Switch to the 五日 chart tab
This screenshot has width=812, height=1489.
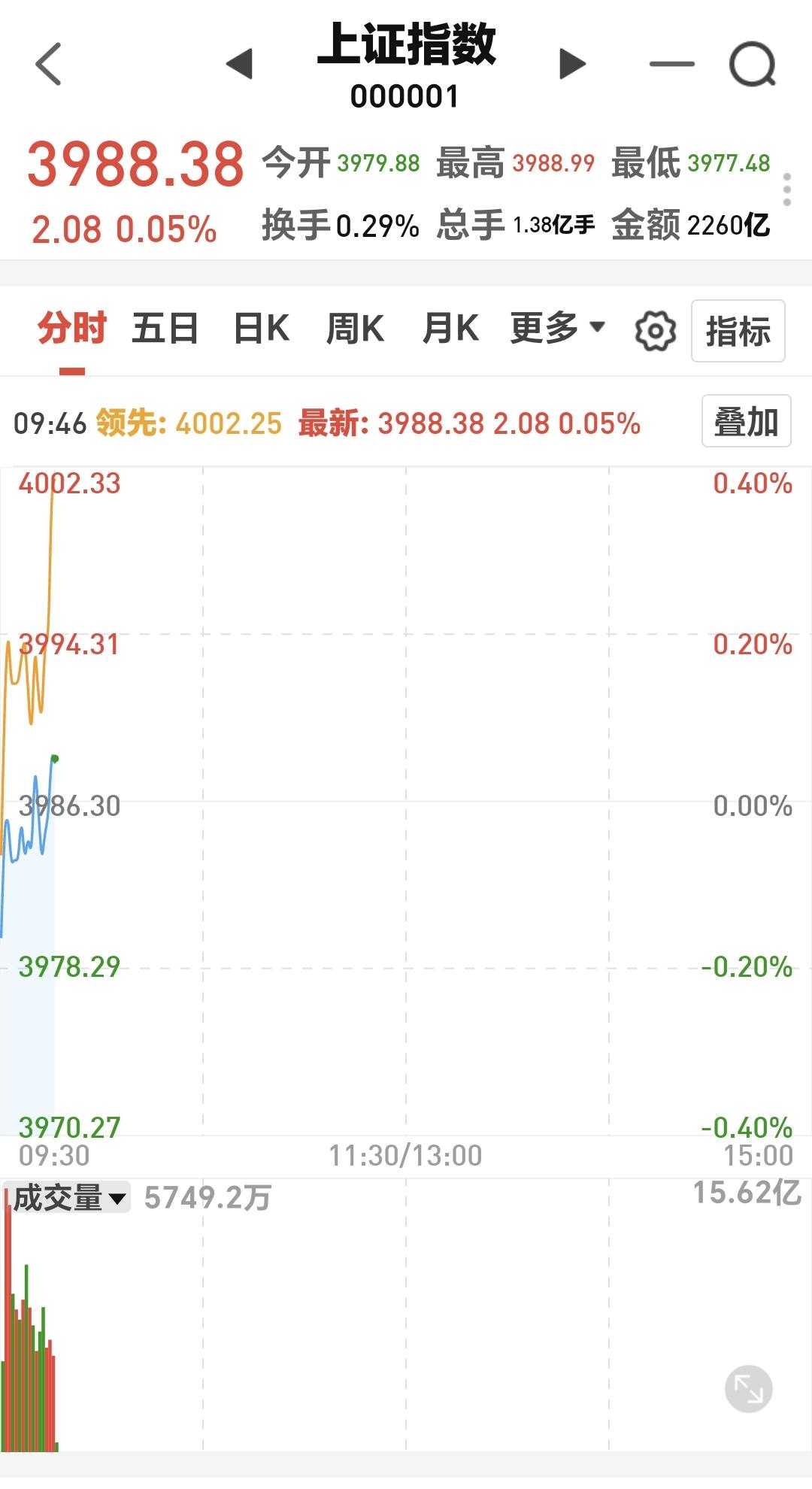click(x=165, y=329)
